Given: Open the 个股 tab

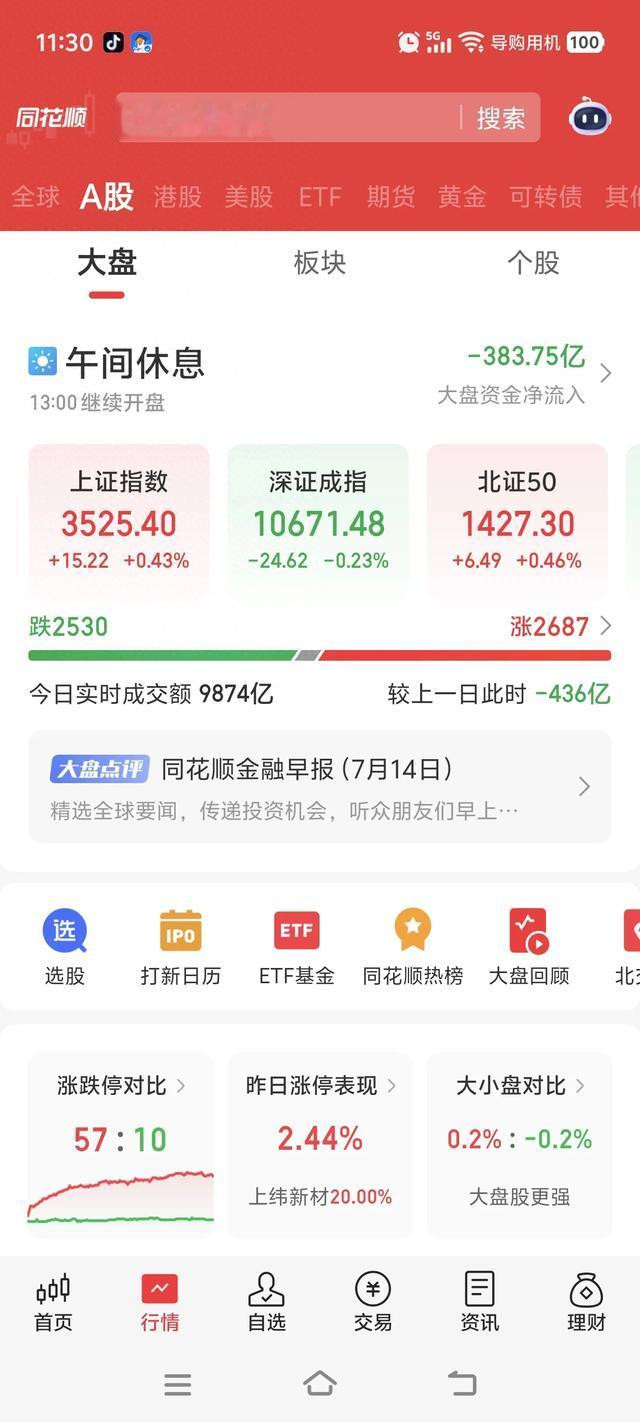Looking at the screenshot, I should coord(533,263).
